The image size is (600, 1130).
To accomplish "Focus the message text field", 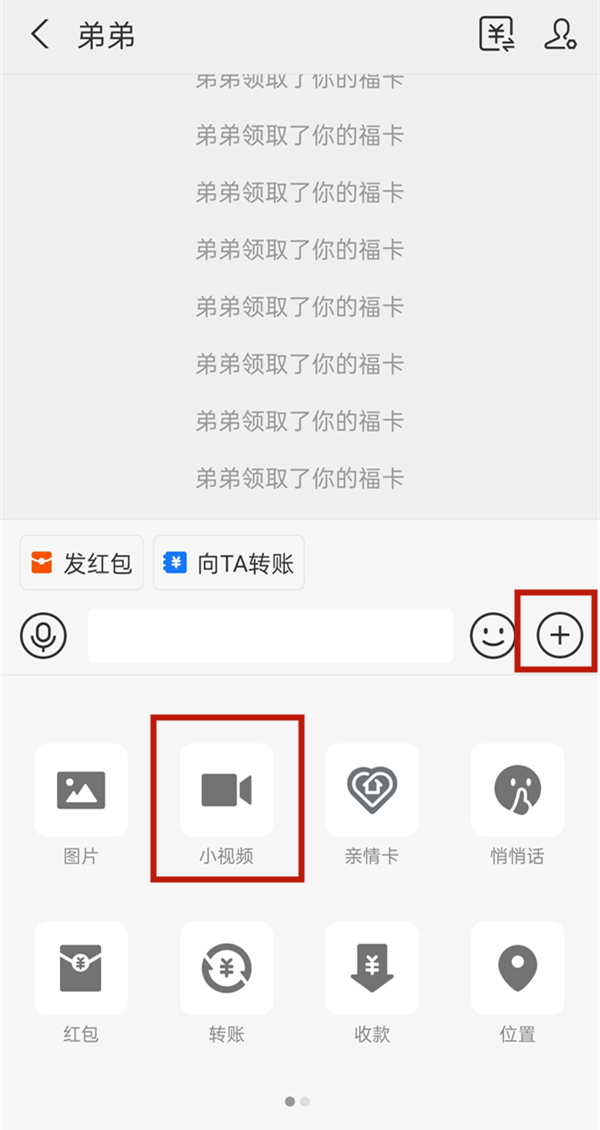I will tap(270, 635).
